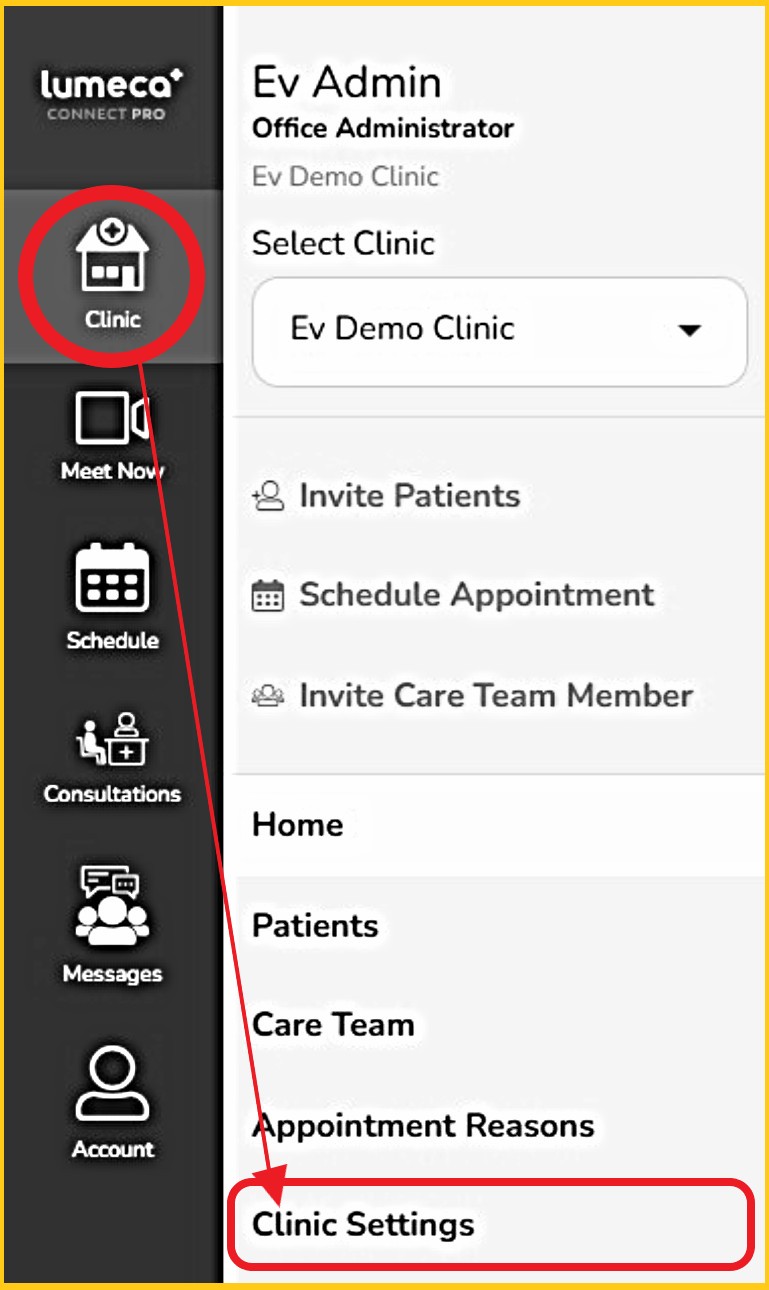The width and height of the screenshot is (769, 1290).
Task: Open the Clinic section in sidebar
Action: [112, 275]
